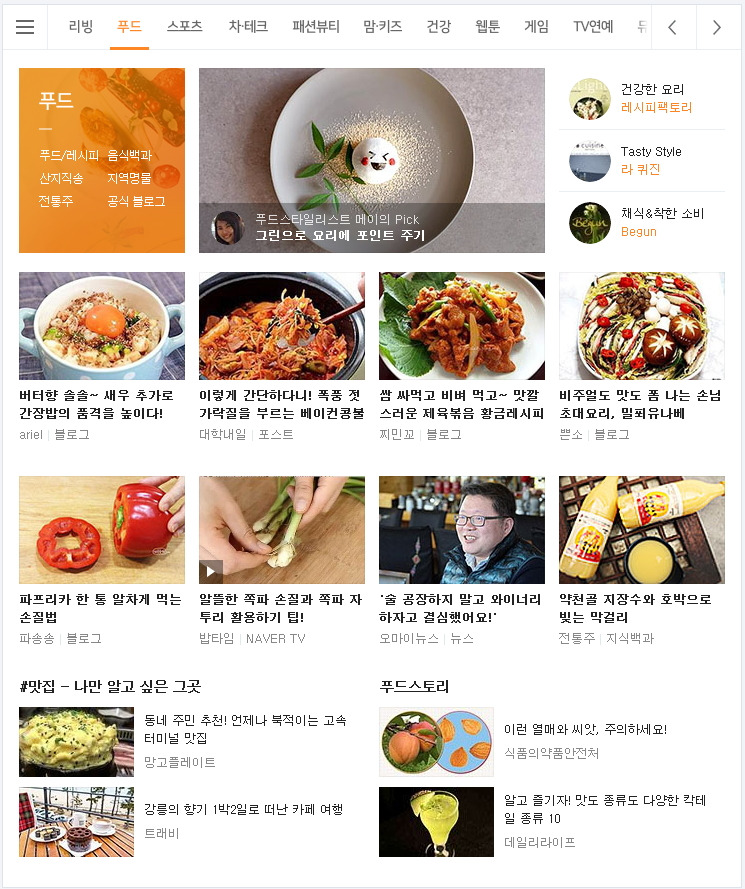
Task: Show next tabs with right arrow
Action: [x=716, y=27]
